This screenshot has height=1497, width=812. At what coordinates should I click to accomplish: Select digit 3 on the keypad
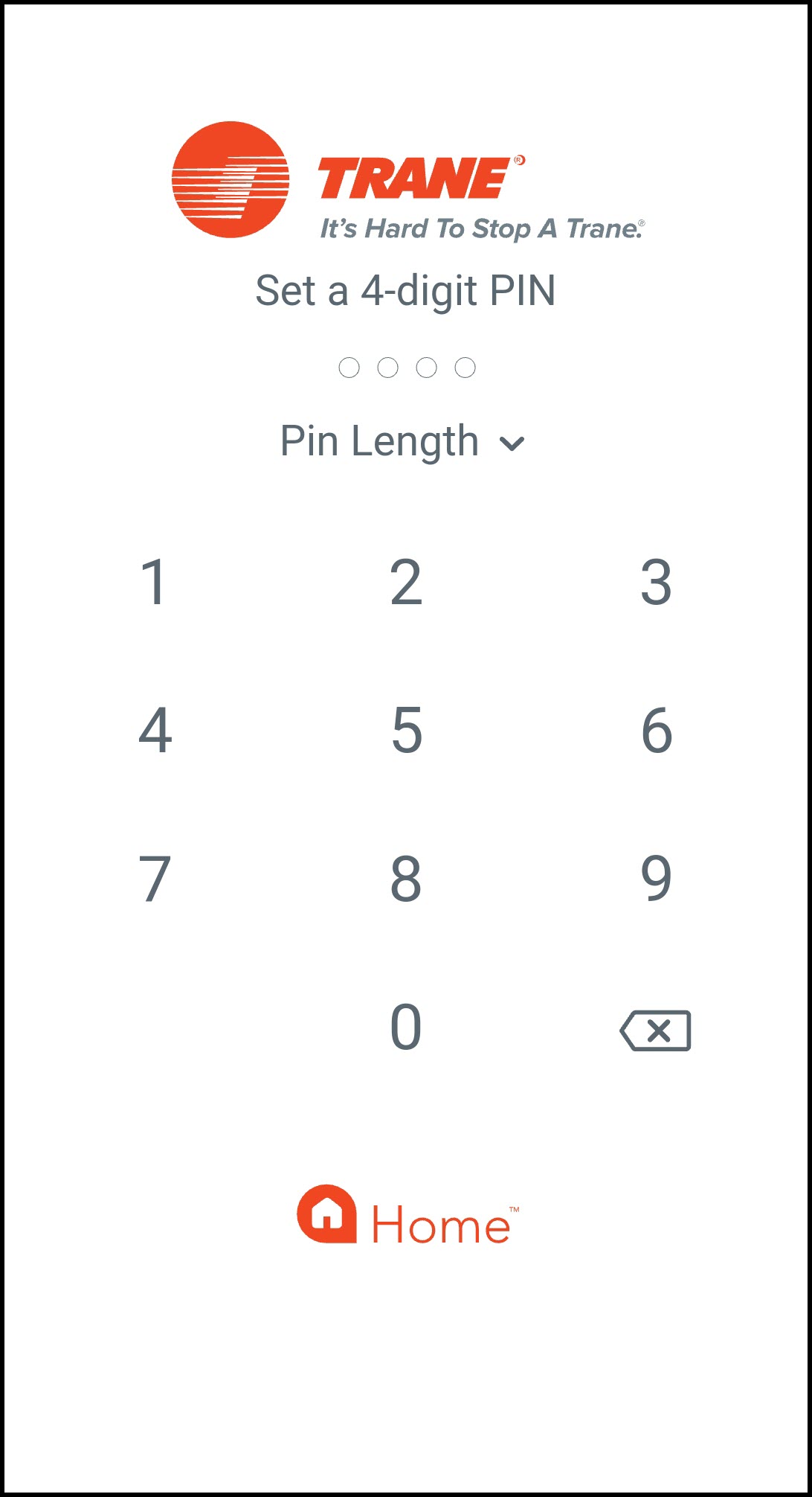[x=656, y=583]
